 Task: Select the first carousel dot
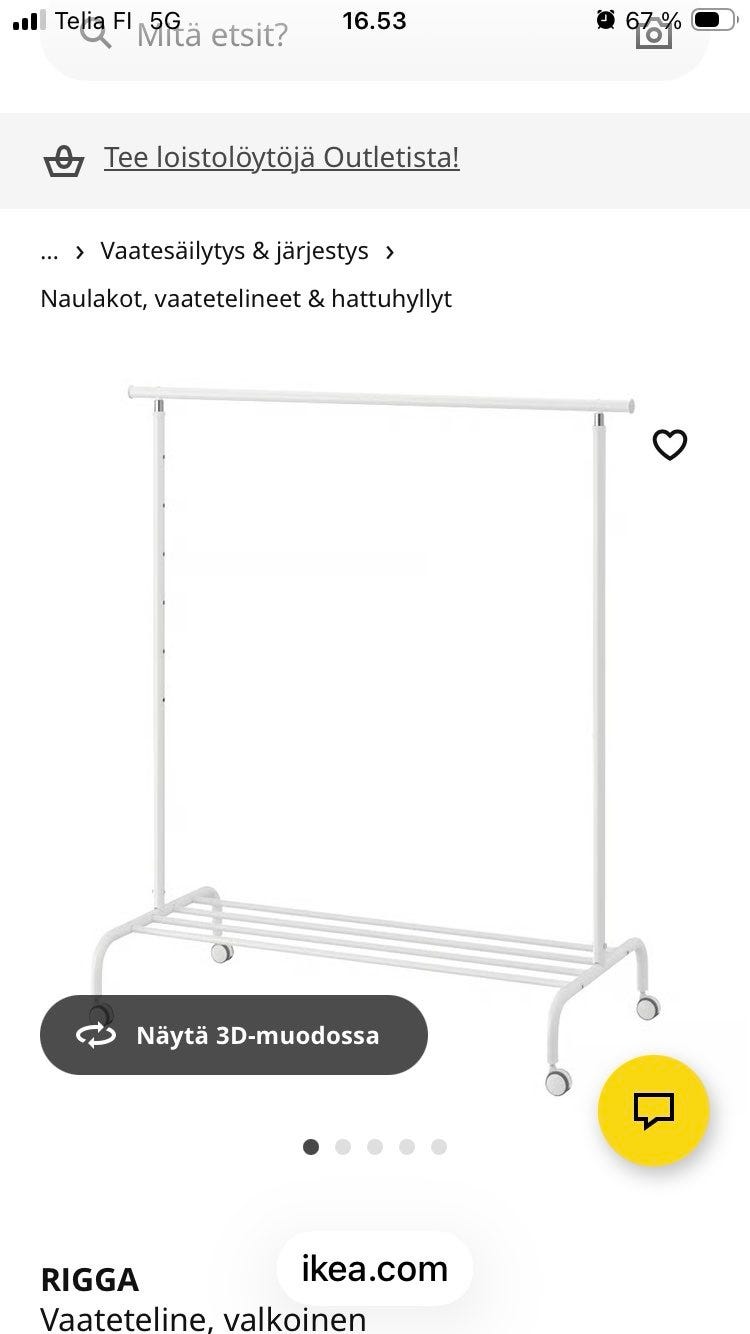pos(311,1147)
